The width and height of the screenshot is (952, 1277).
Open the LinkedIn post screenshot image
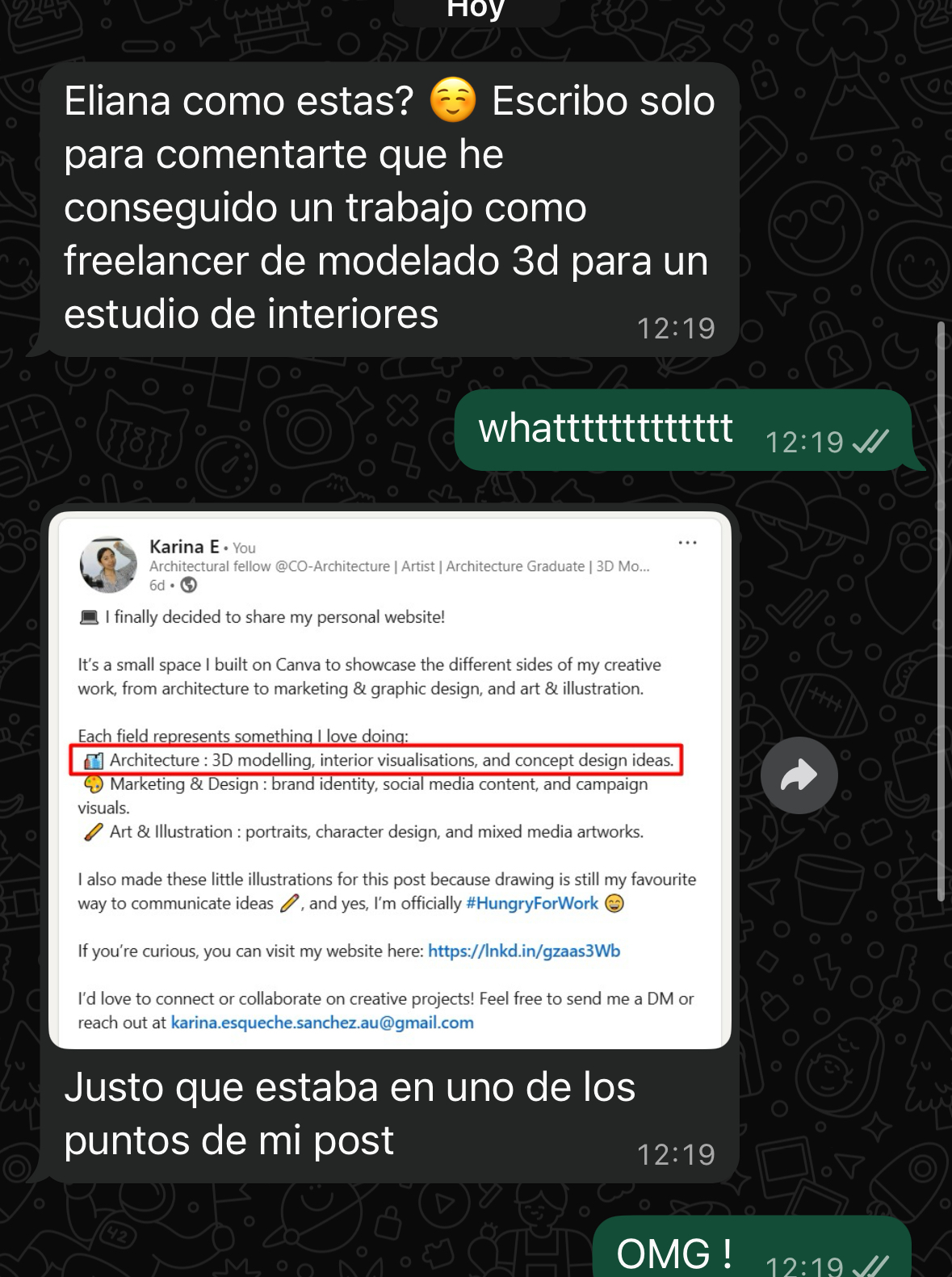pyautogui.click(x=389, y=780)
